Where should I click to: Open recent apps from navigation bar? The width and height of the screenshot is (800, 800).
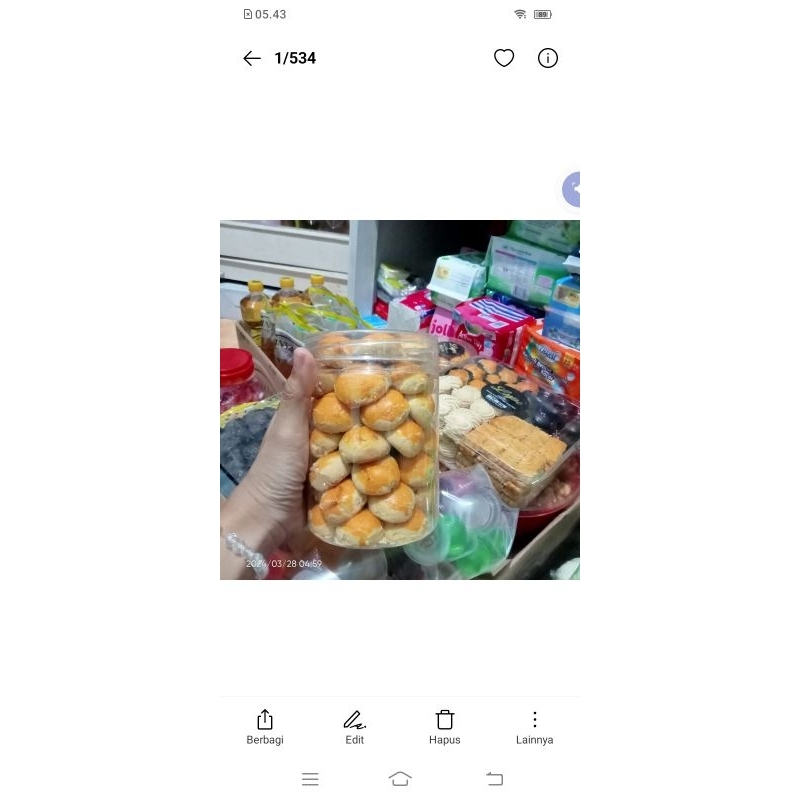coord(310,779)
